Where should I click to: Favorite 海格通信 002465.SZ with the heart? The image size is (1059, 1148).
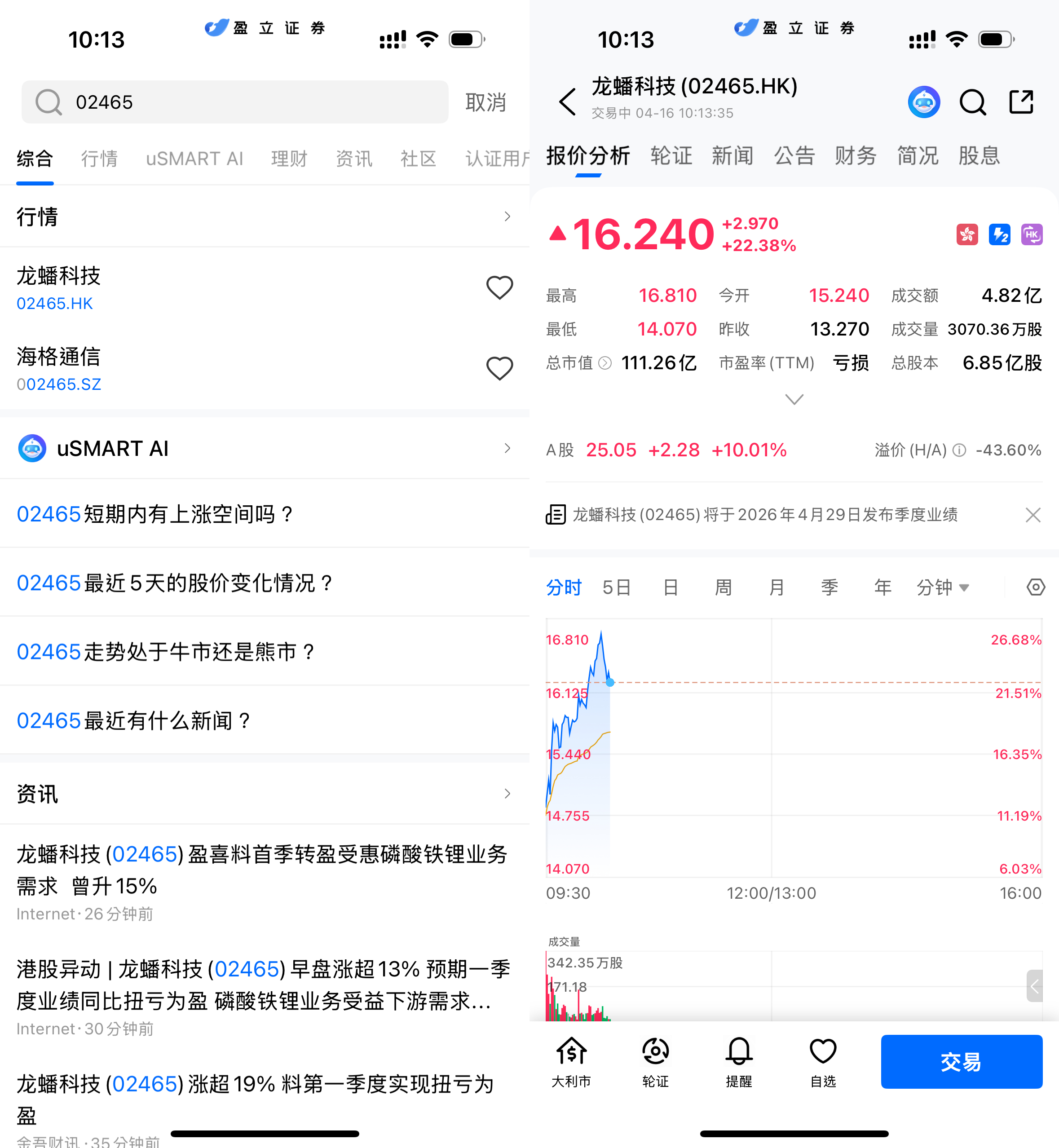pos(499,369)
